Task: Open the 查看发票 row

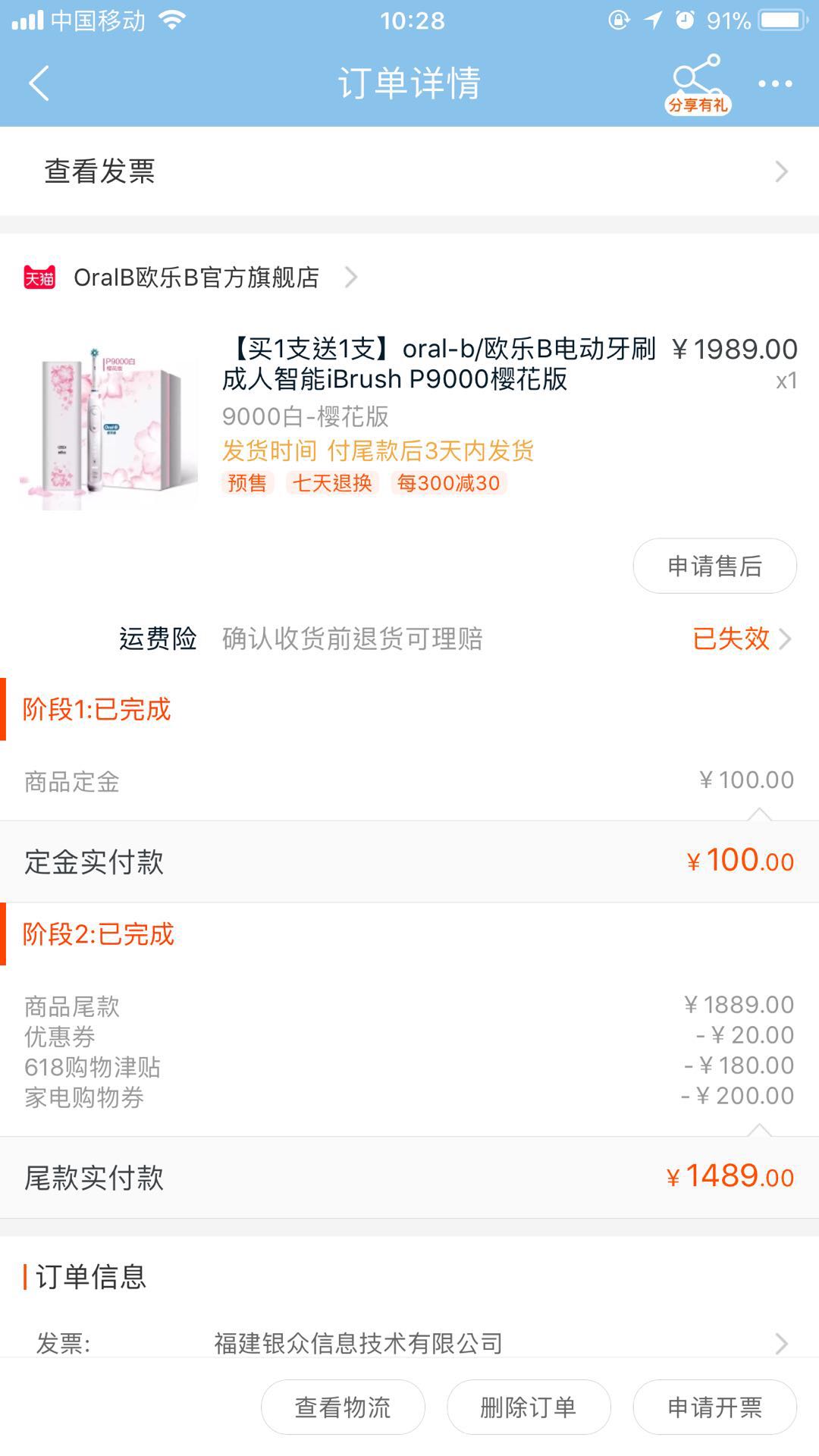Action: point(409,171)
